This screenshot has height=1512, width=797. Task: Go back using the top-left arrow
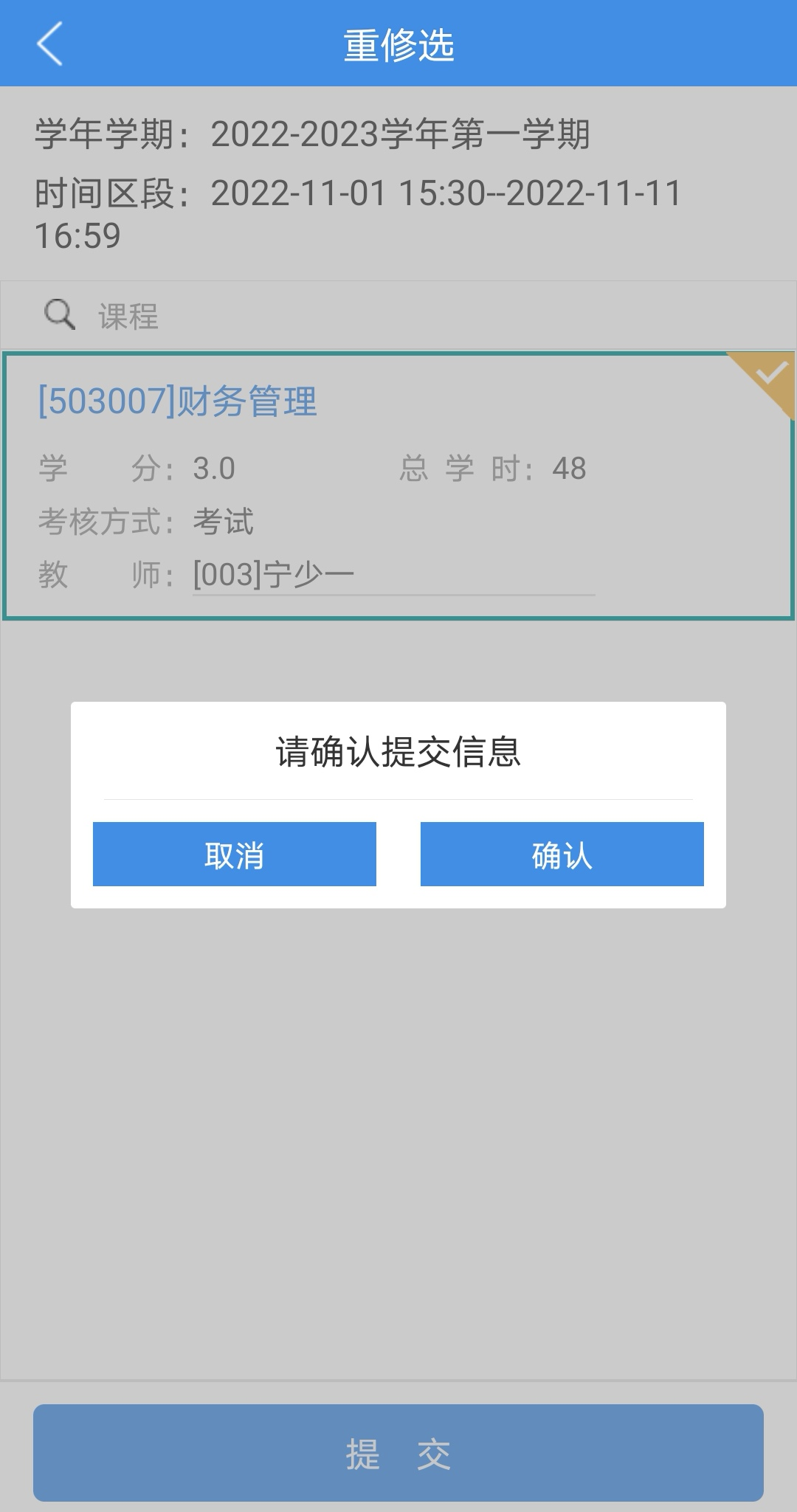pos(49,44)
